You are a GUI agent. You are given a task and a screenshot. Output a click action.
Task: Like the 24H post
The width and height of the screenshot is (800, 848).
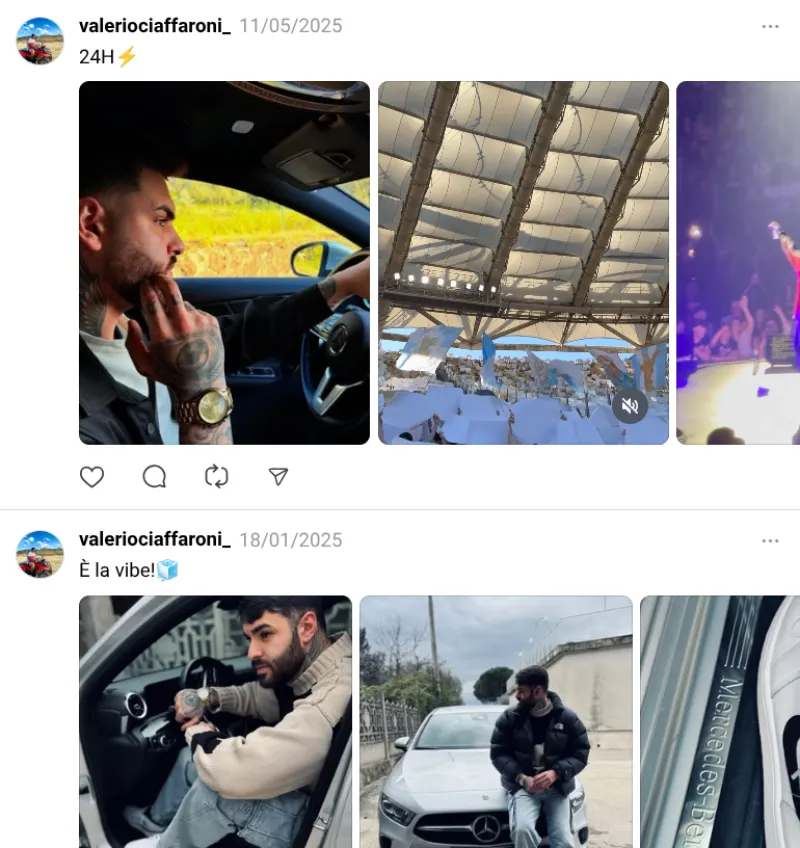92,477
